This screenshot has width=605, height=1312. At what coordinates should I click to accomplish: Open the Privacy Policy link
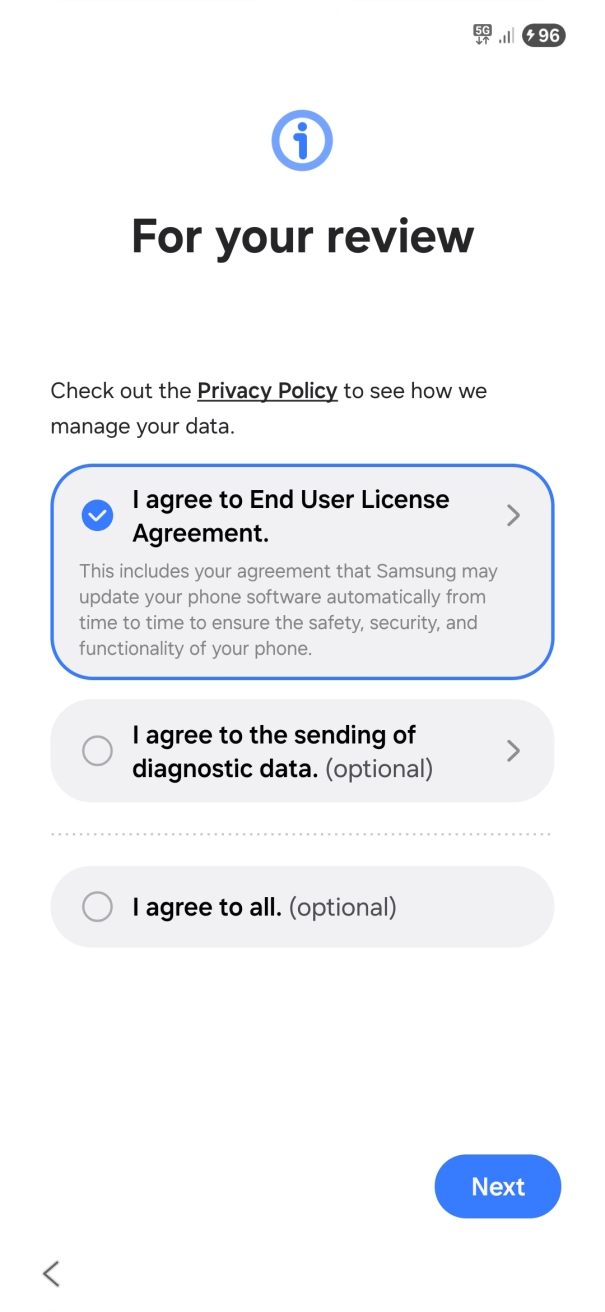(x=267, y=391)
